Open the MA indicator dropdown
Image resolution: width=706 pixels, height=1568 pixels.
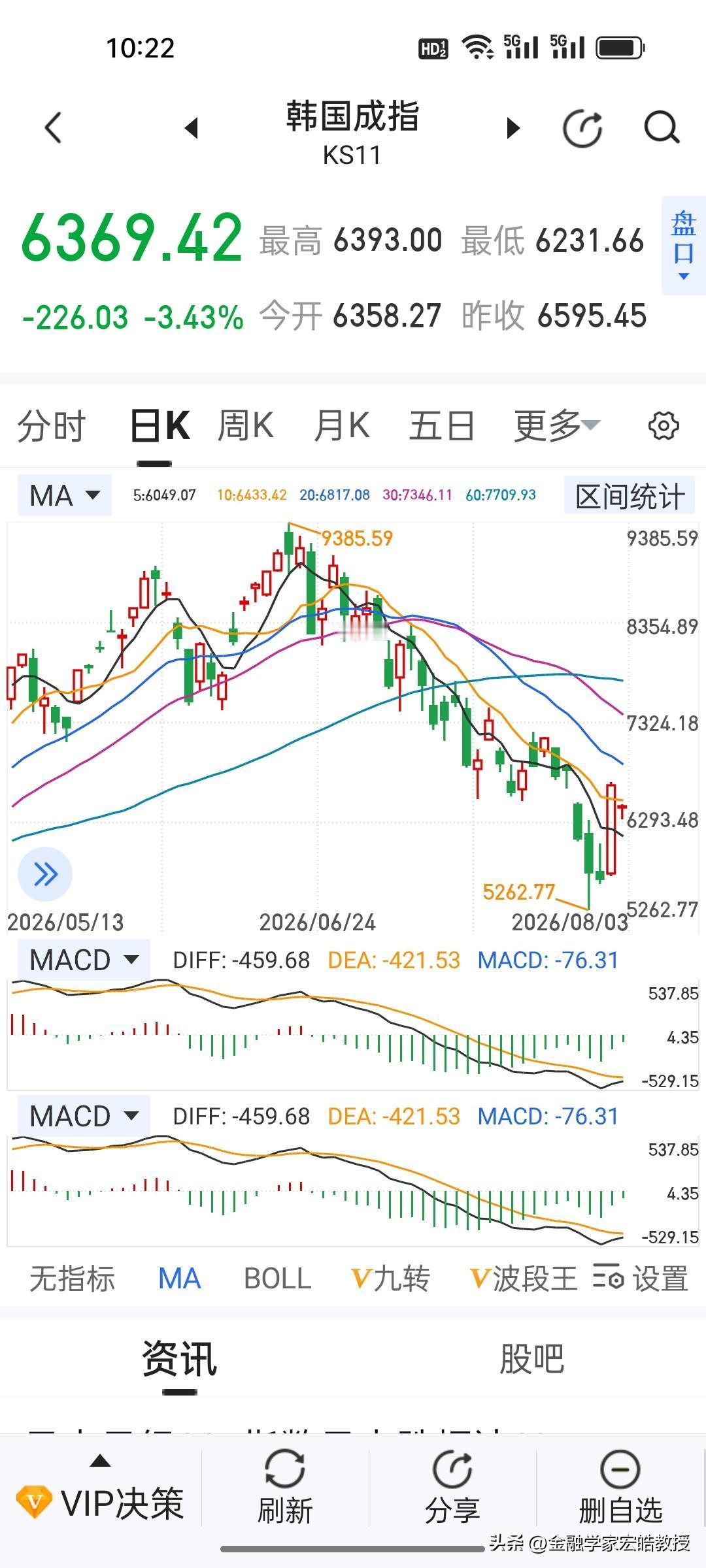tap(65, 495)
